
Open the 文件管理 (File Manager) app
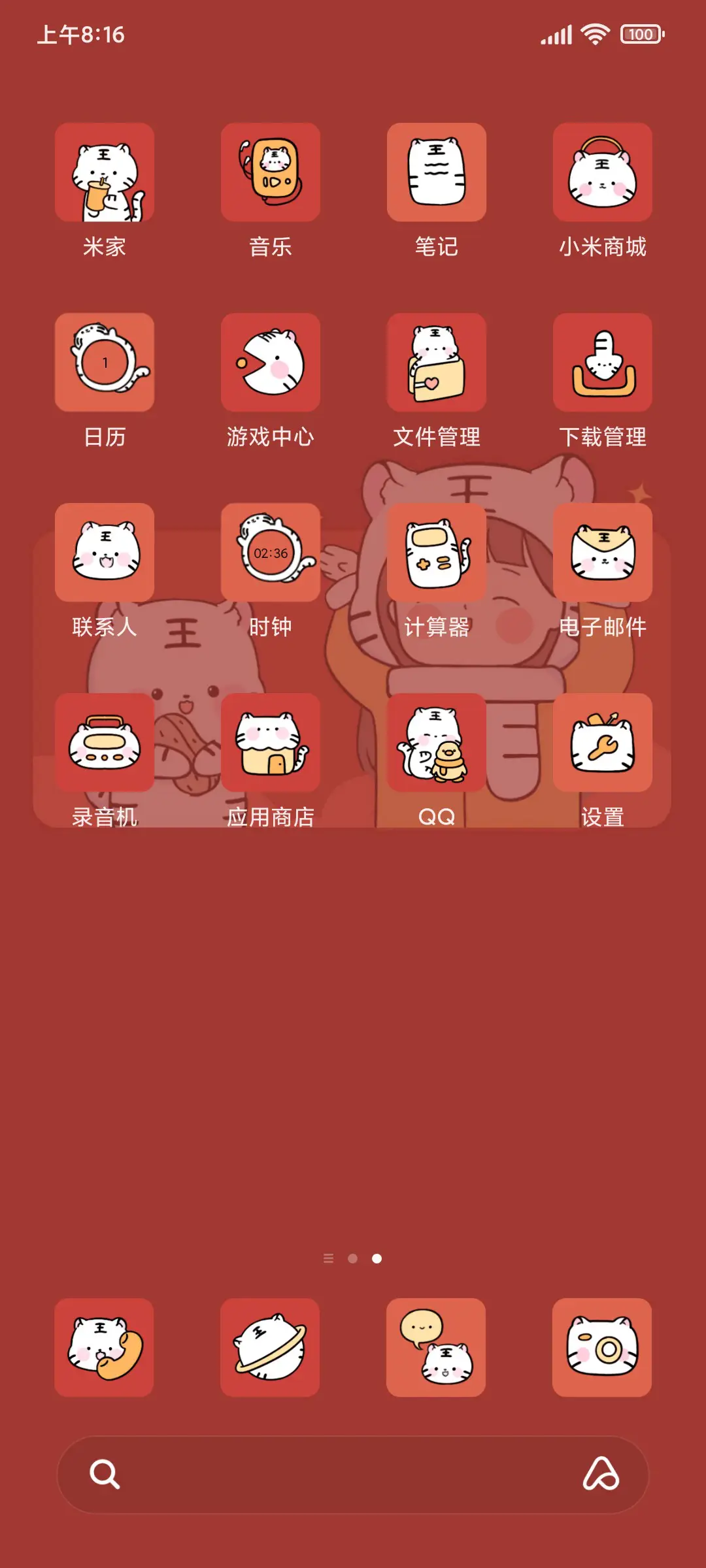[436, 363]
